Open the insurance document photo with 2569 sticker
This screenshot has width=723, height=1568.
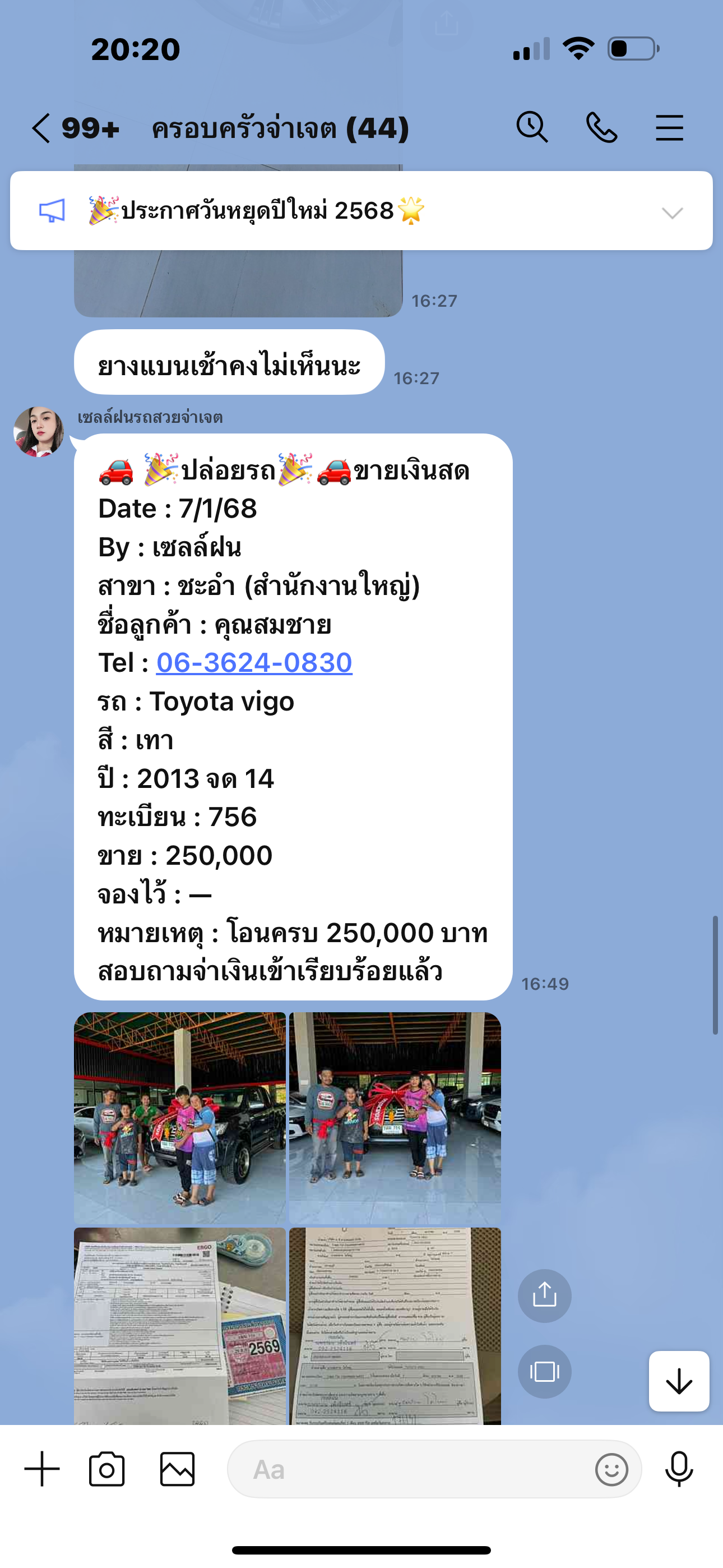coord(179,1326)
